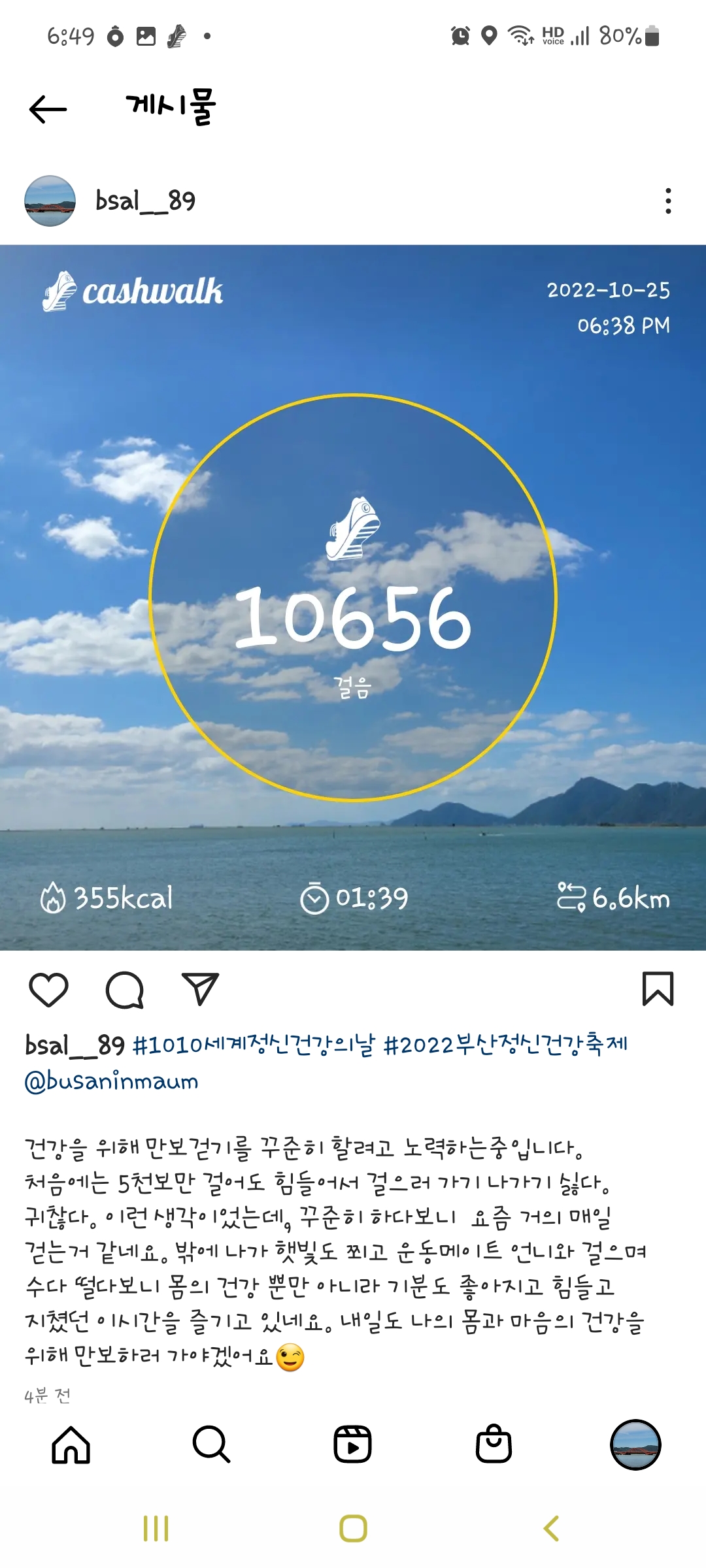Viewport: 706px width, 1568px height.
Task: Switch to the Home tab
Action: click(71, 1445)
